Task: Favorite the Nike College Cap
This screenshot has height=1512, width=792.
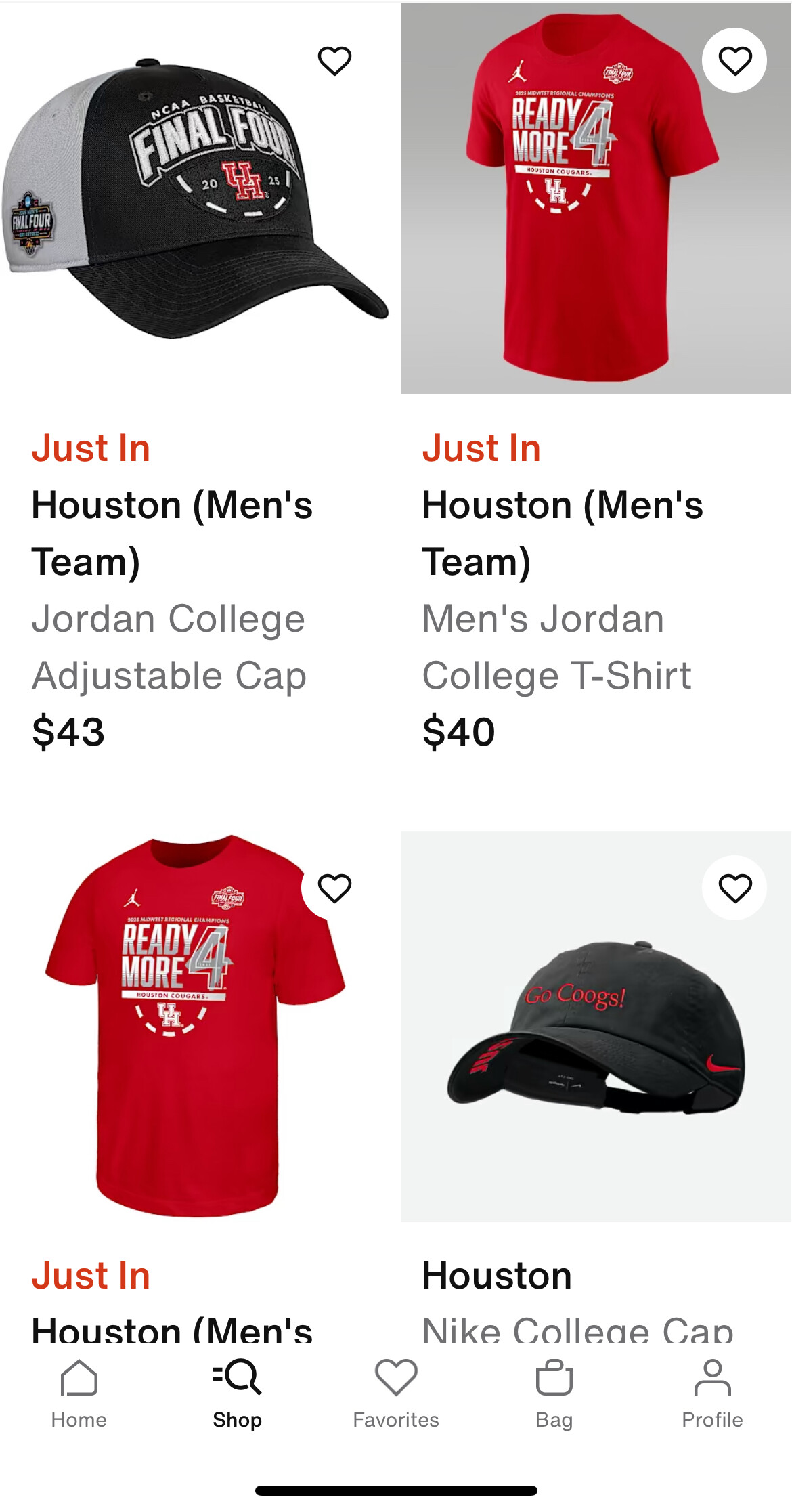Action: (x=734, y=888)
